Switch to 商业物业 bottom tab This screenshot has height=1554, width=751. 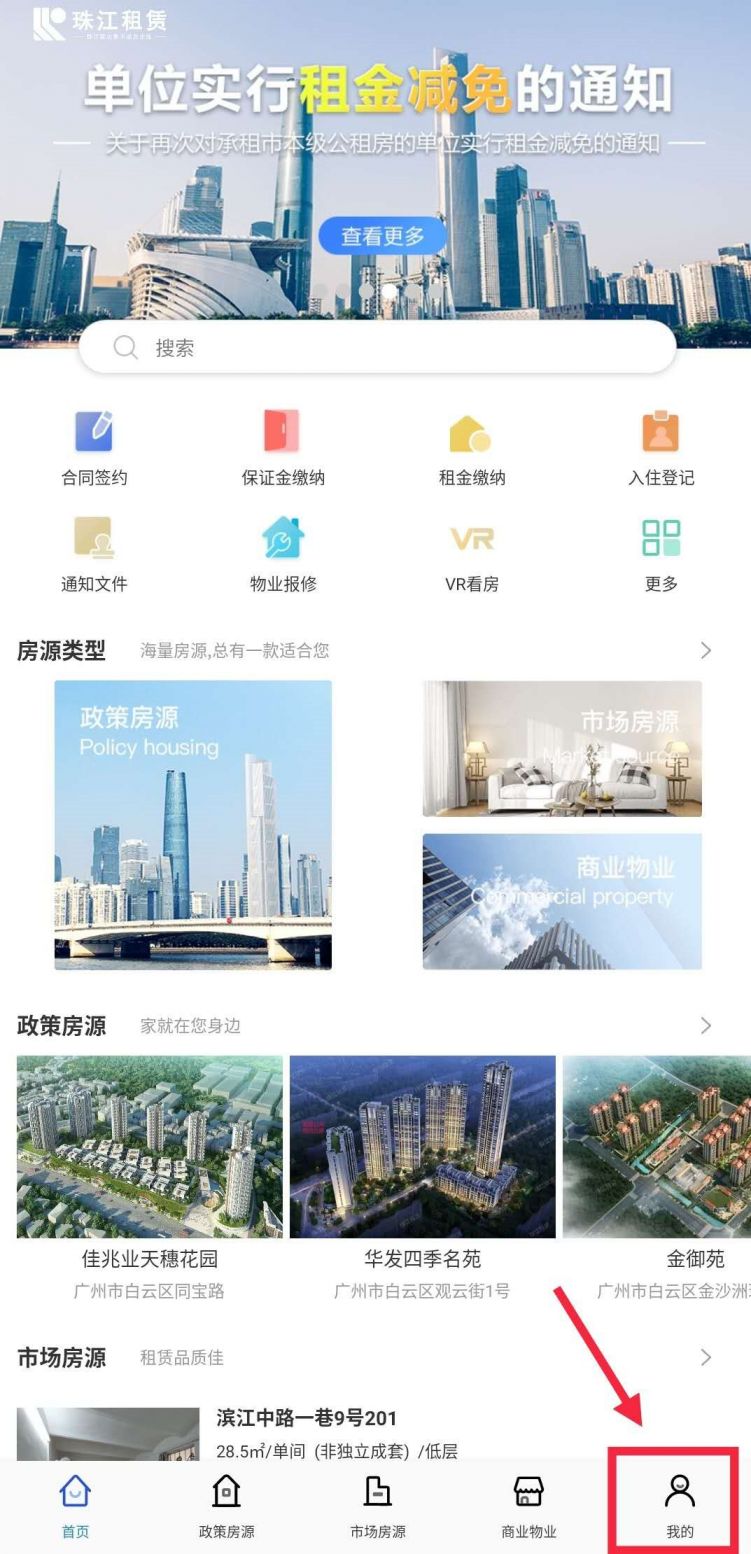[x=528, y=1507]
